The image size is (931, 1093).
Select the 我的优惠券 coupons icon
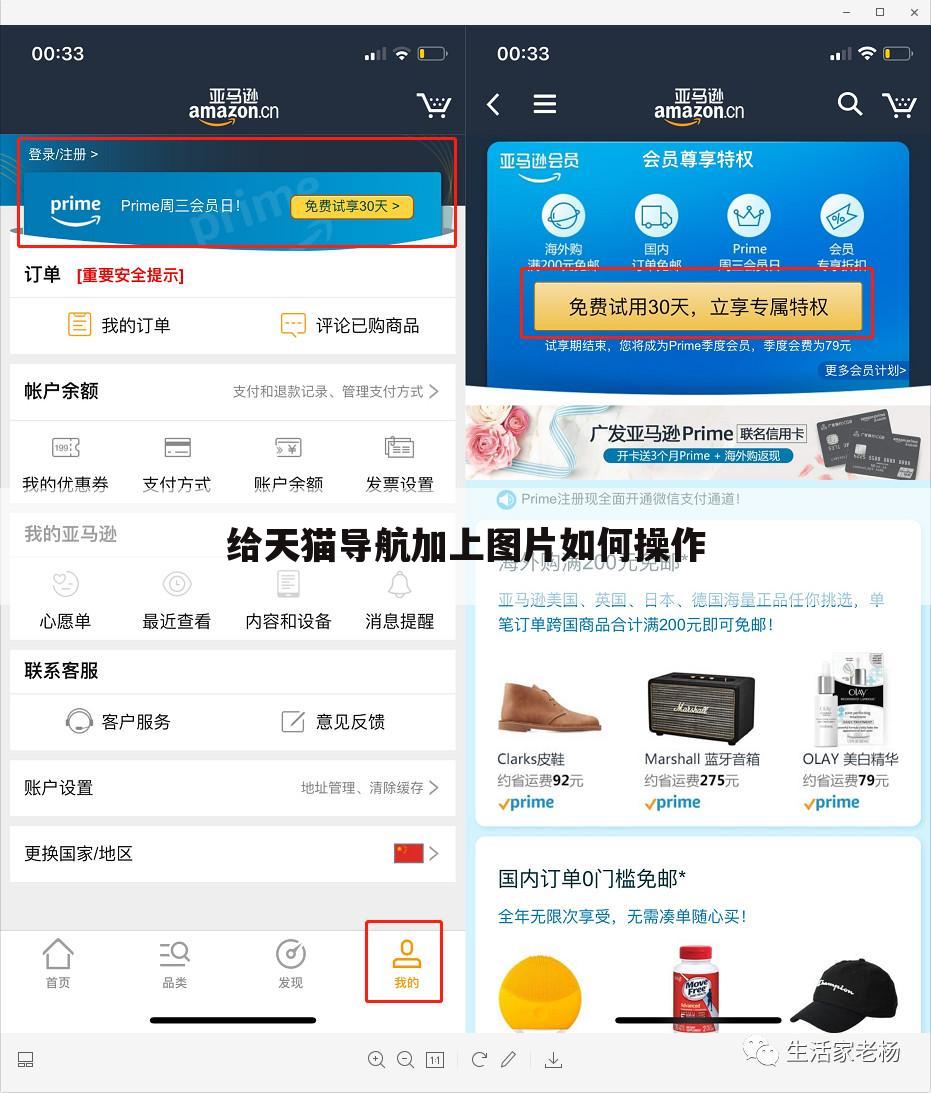64,449
